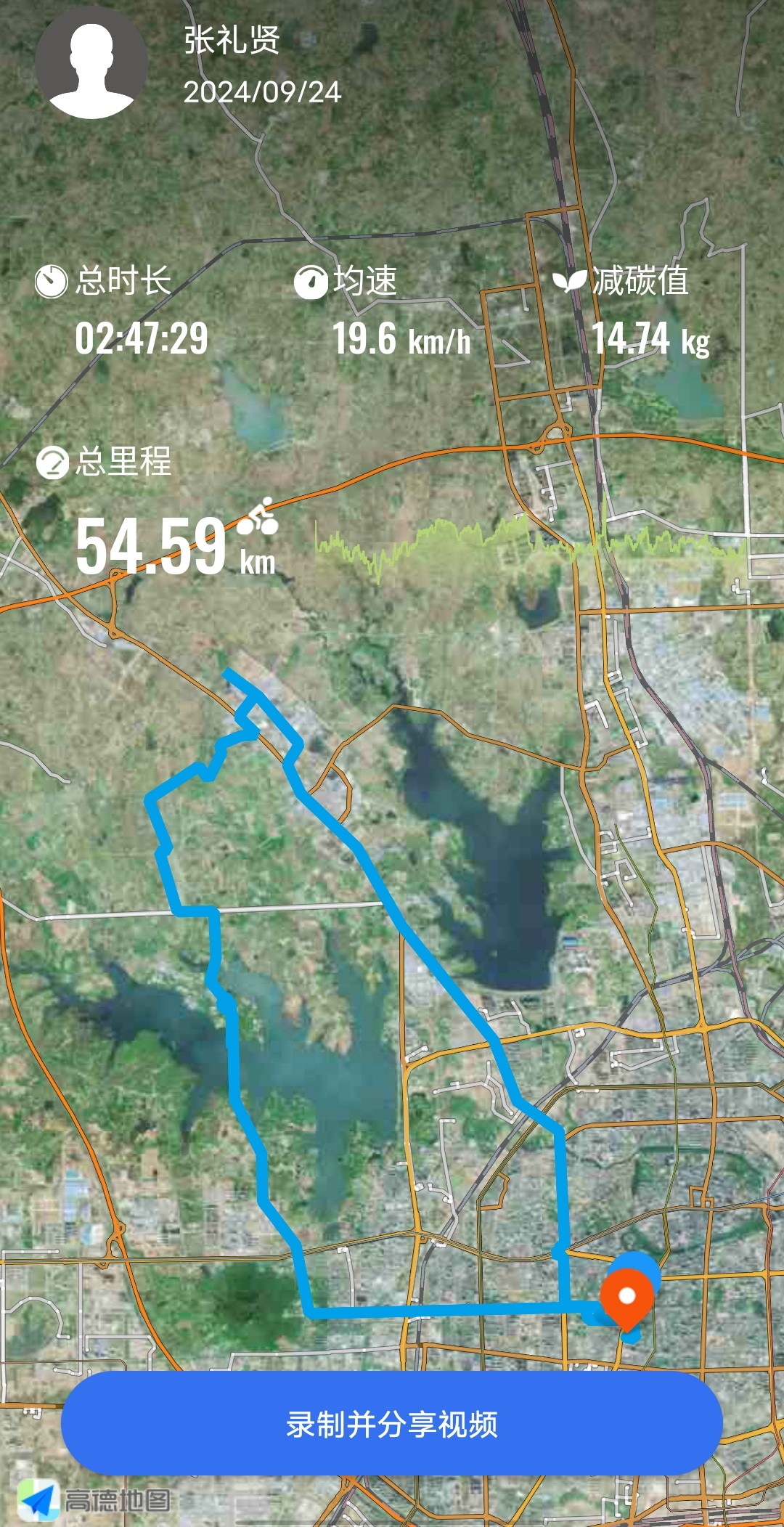This screenshot has height=1527, width=784.
Task: Tap the 录制并分享视频 button
Action: coord(392,1424)
